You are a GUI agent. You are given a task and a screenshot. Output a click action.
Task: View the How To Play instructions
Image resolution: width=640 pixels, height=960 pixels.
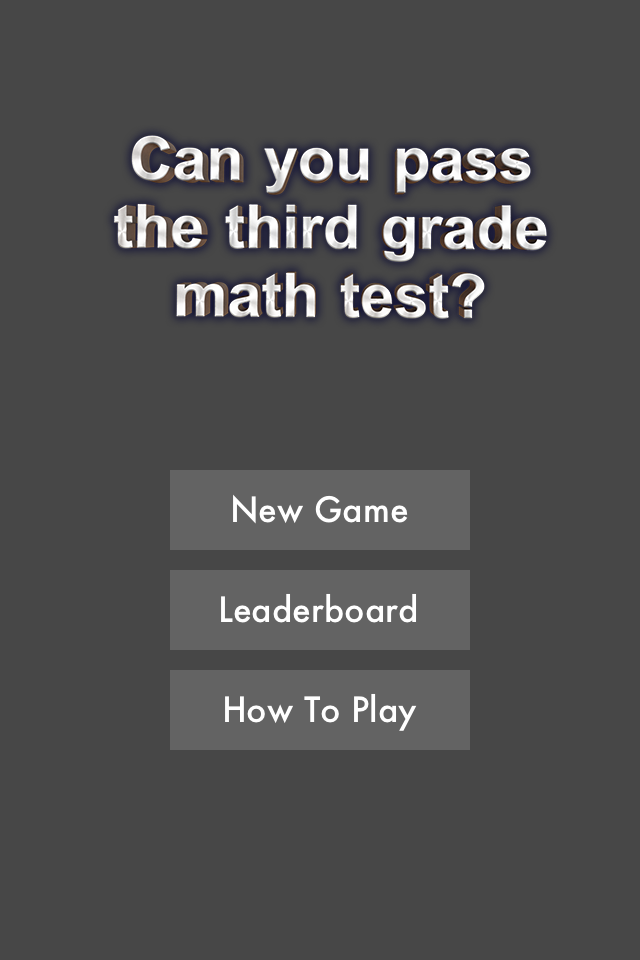click(319, 710)
